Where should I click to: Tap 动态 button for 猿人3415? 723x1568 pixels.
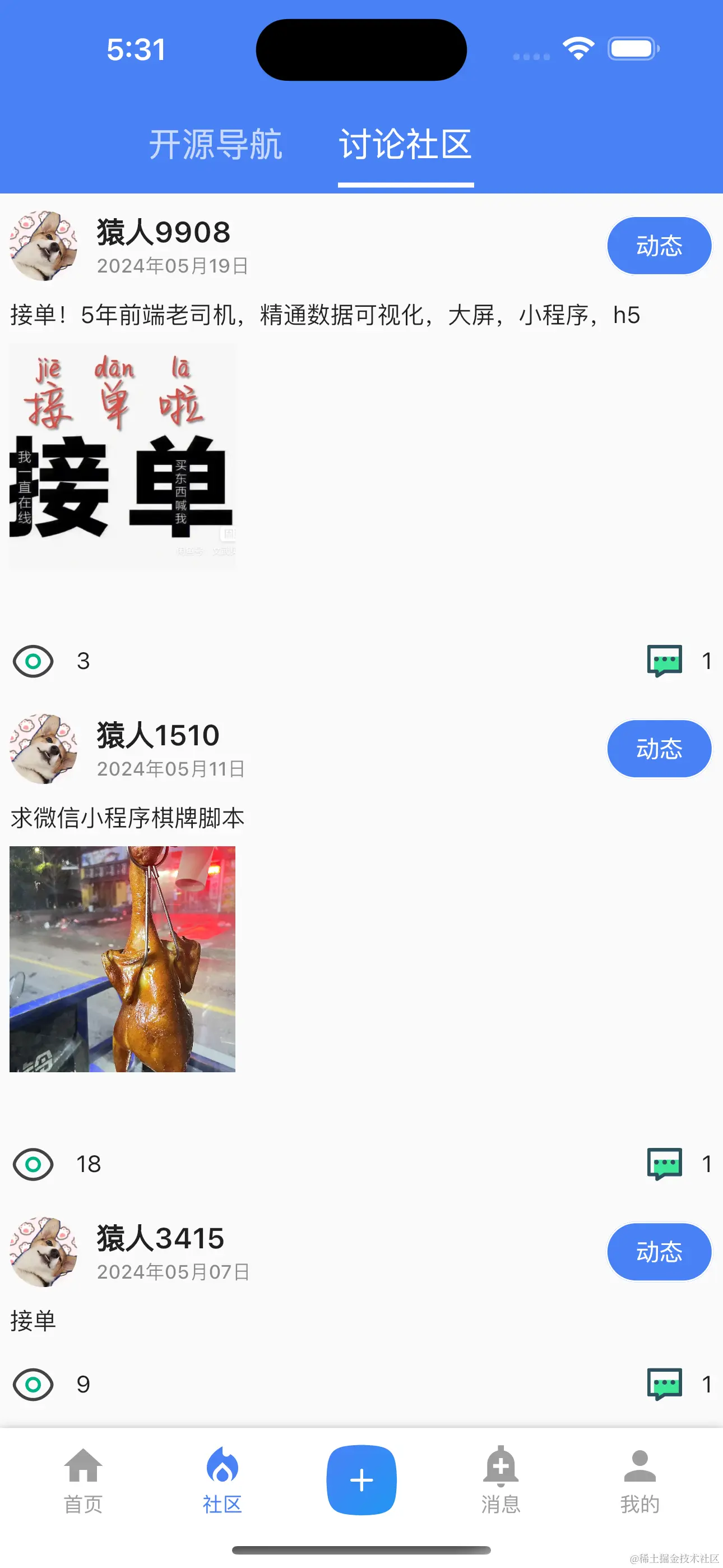(659, 1252)
